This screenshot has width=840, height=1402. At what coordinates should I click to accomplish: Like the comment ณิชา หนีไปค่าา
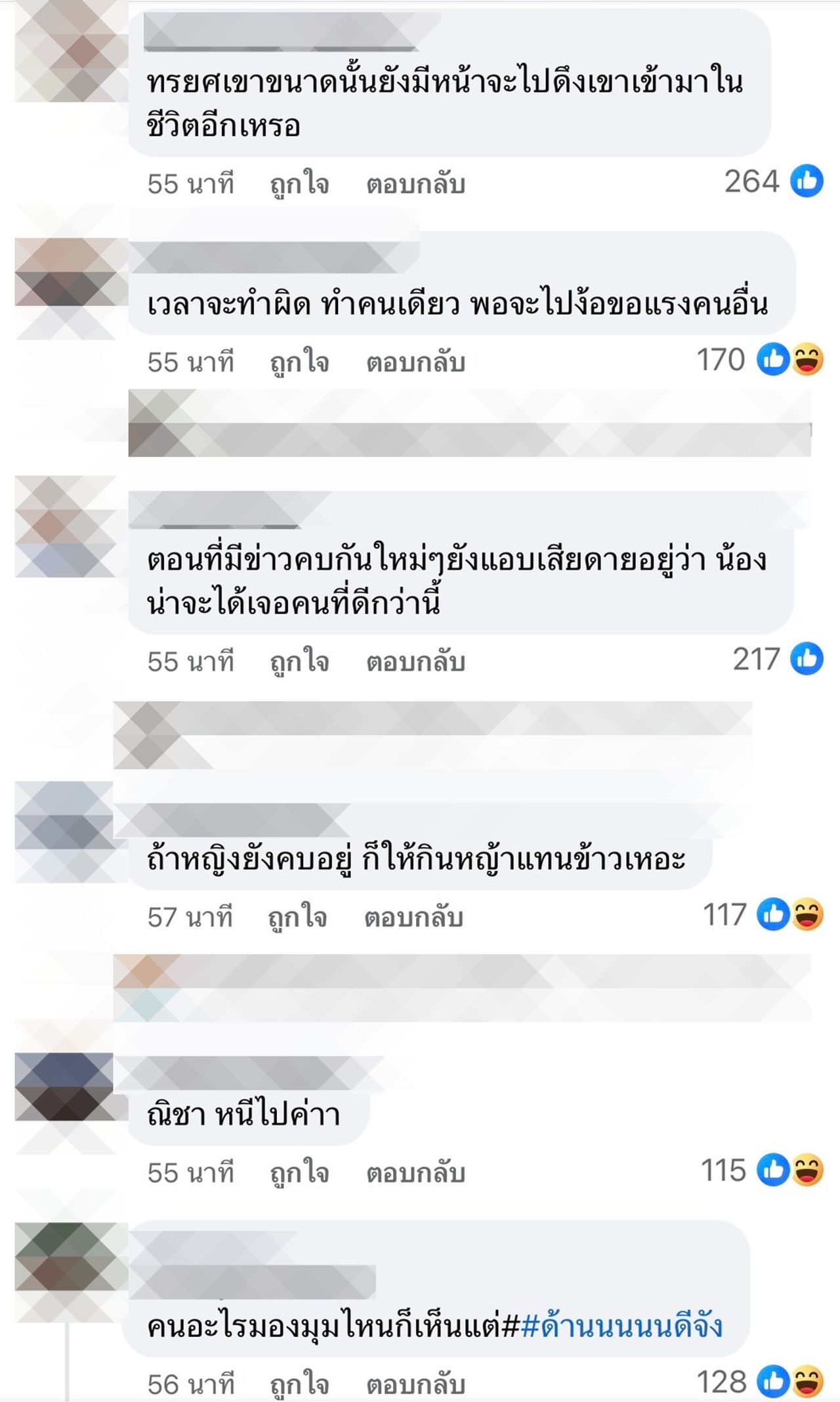(299, 1173)
